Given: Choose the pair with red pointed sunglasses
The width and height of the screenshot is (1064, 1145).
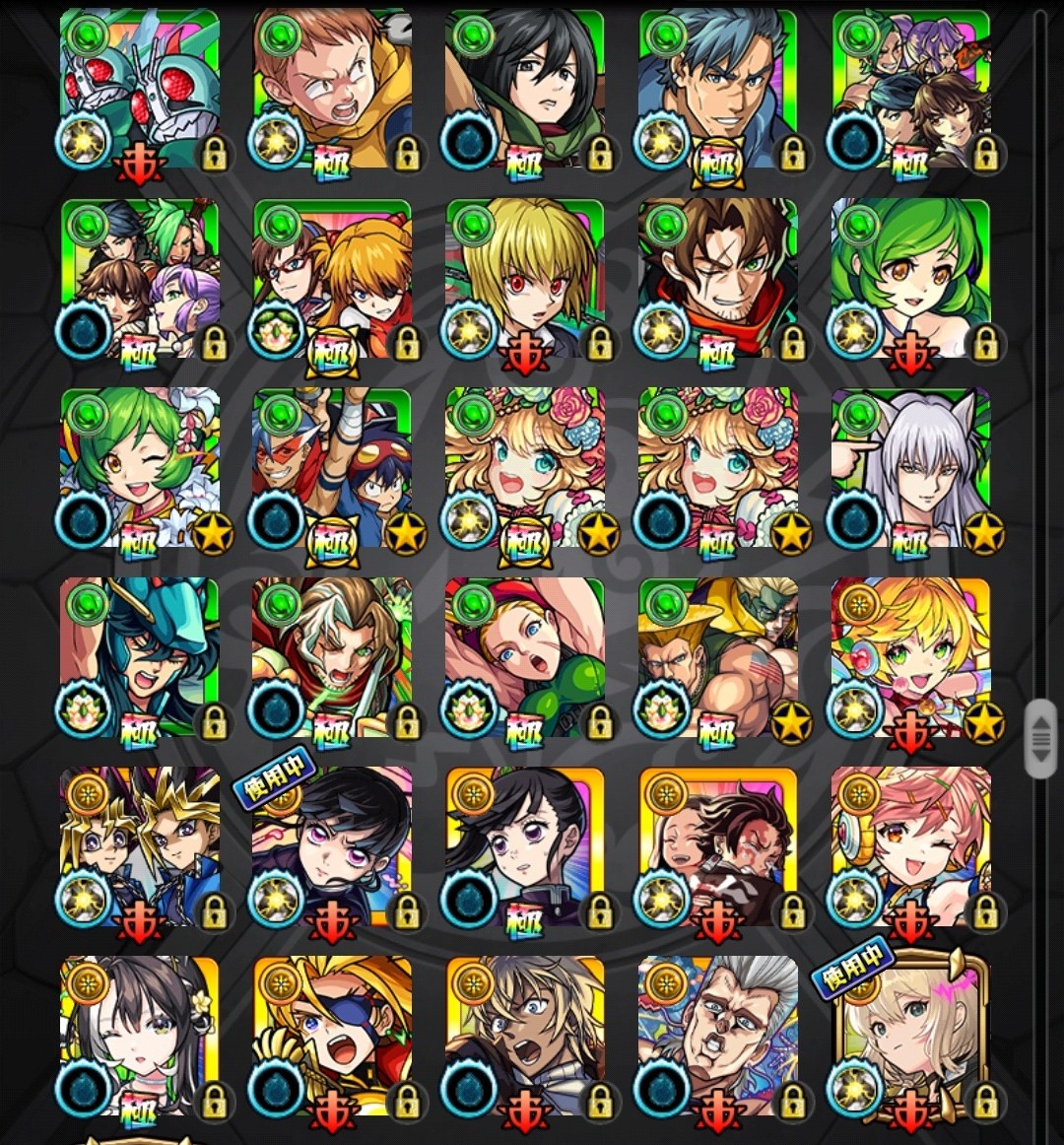Looking at the screenshot, I should (333, 468).
